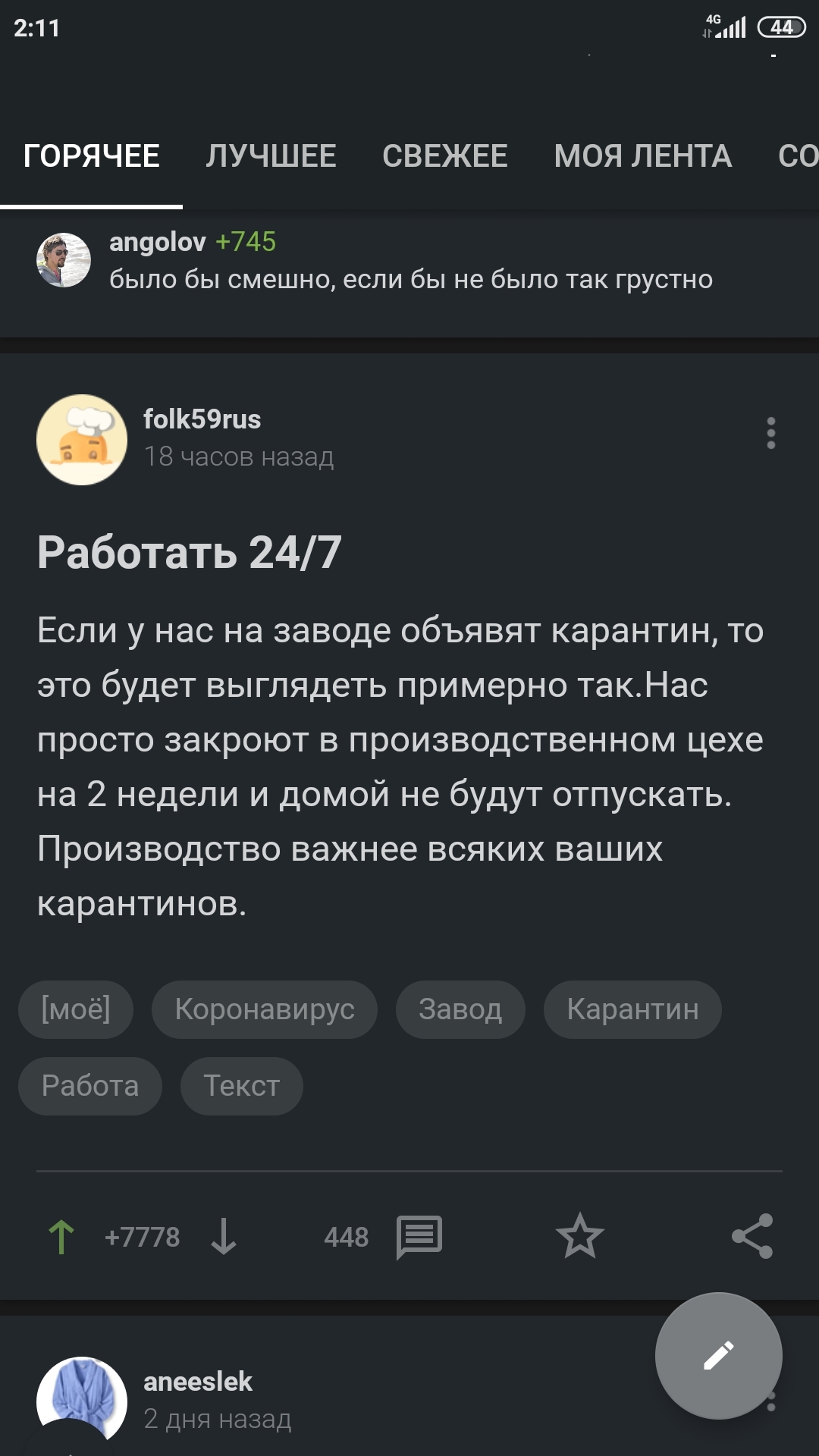Tap the [моё] tag

point(76,1009)
